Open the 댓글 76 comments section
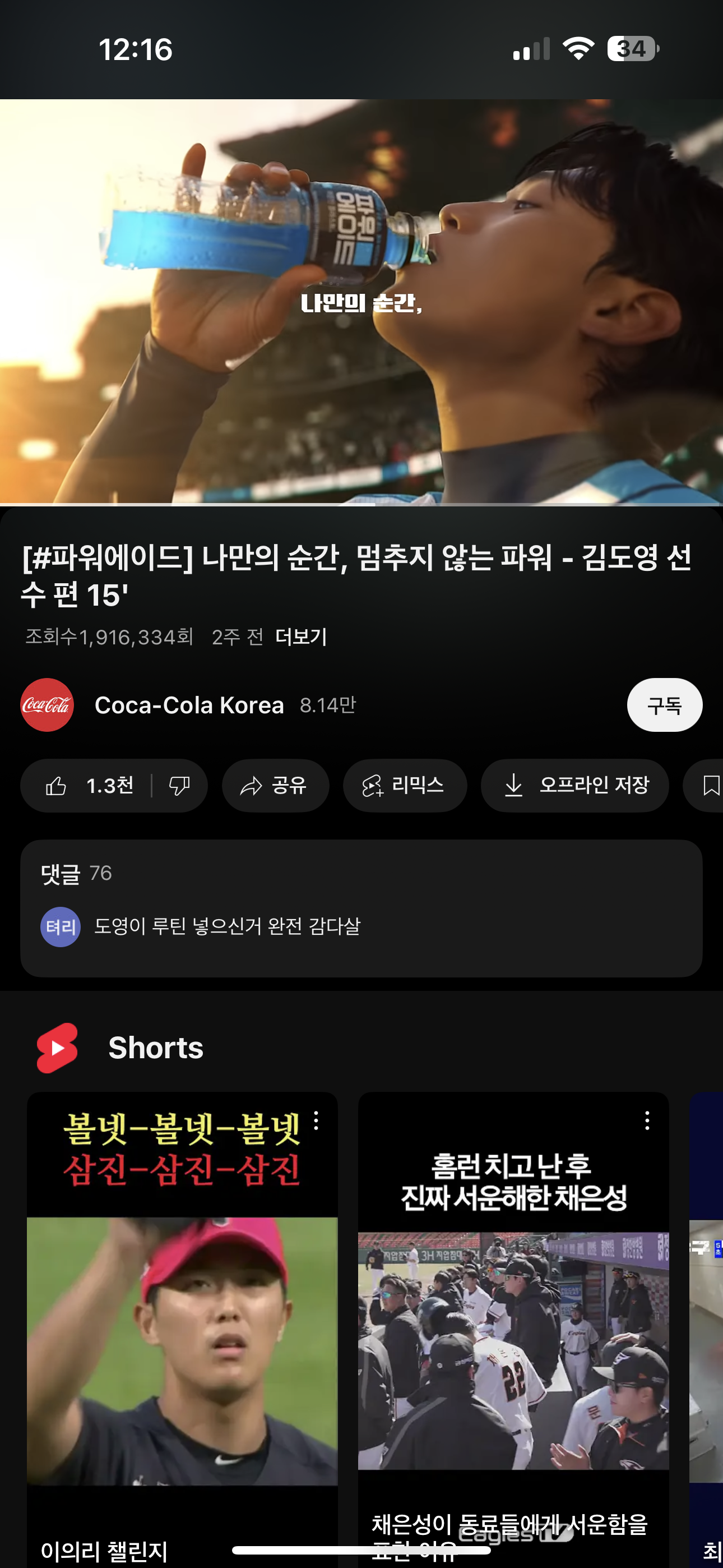The height and width of the screenshot is (1568, 723). click(x=361, y=908)
